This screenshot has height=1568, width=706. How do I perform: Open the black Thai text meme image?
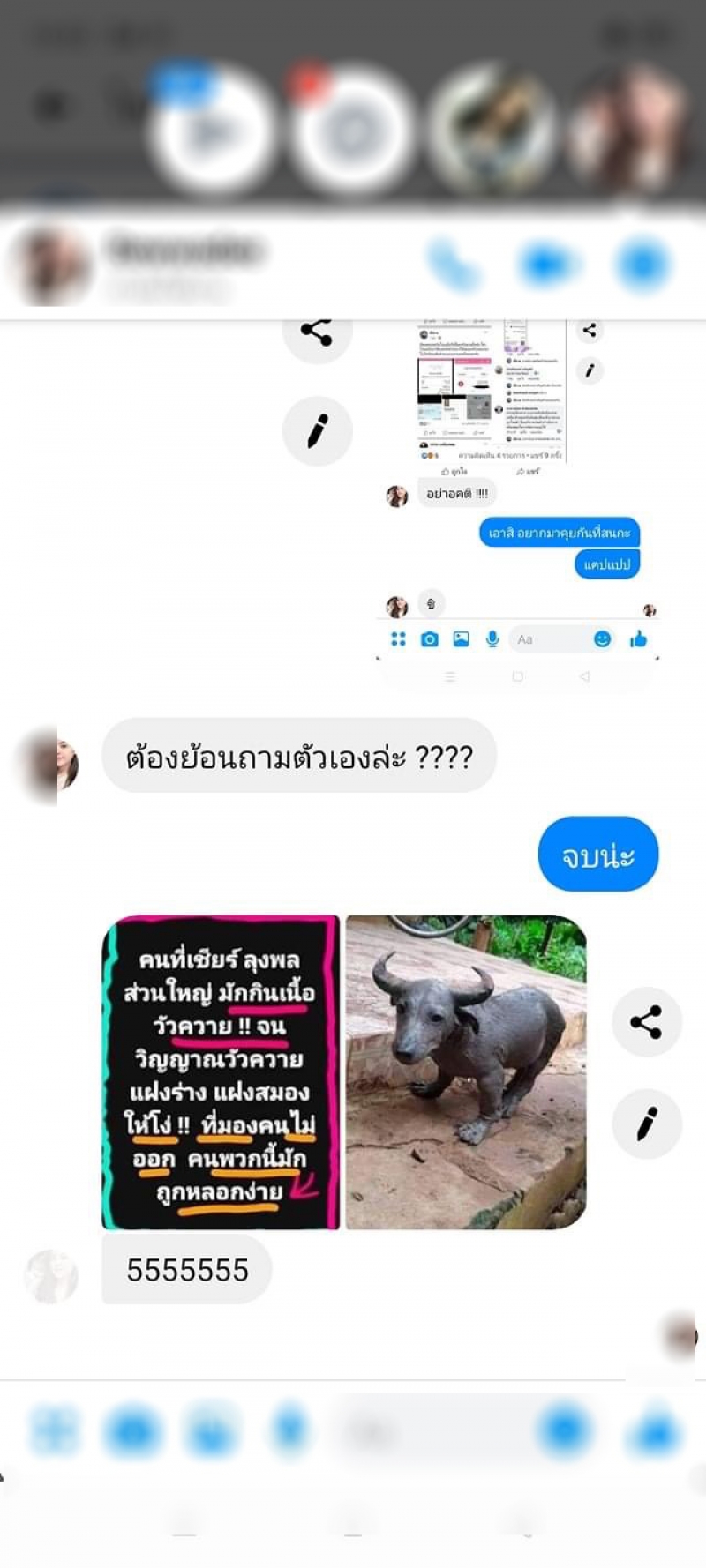coord(222,1072)
